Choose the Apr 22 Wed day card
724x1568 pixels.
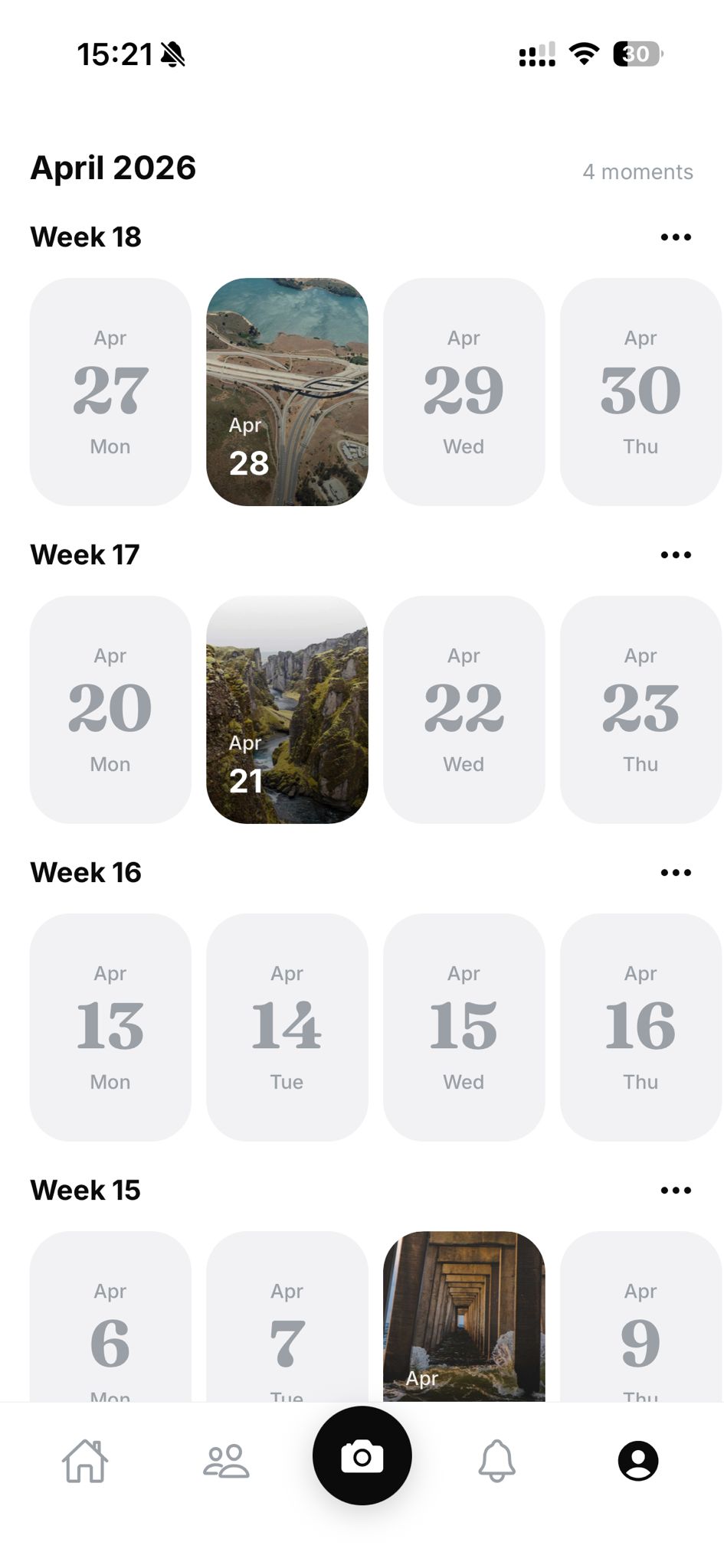464,710
